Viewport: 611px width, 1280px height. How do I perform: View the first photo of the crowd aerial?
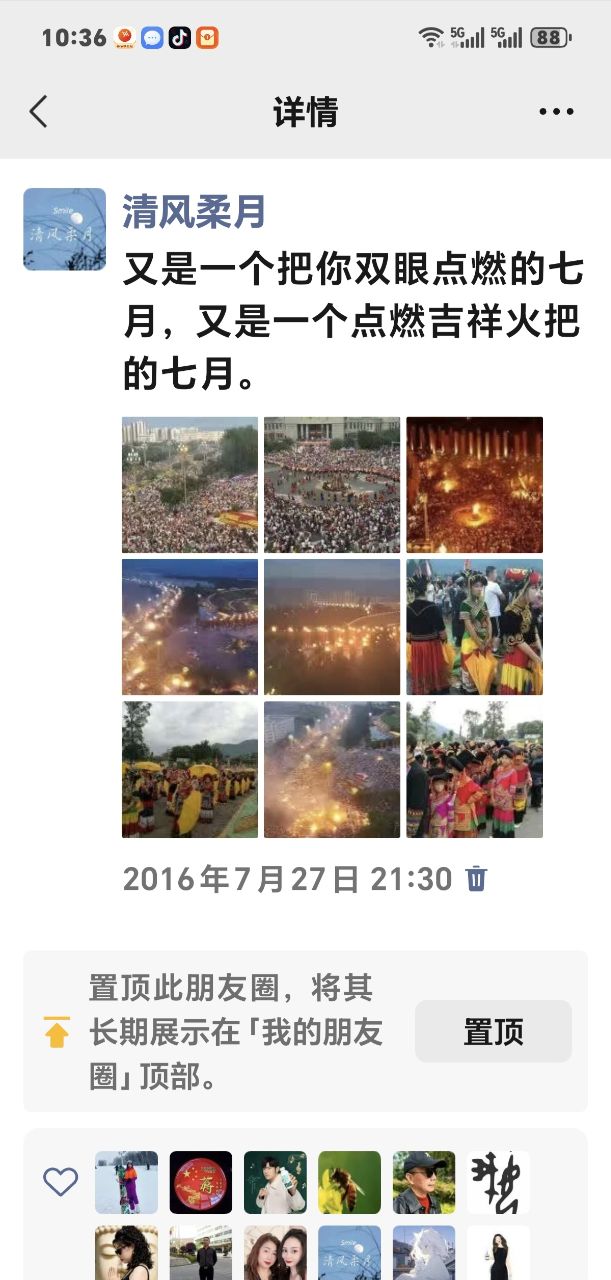click(x=190, y=485)
